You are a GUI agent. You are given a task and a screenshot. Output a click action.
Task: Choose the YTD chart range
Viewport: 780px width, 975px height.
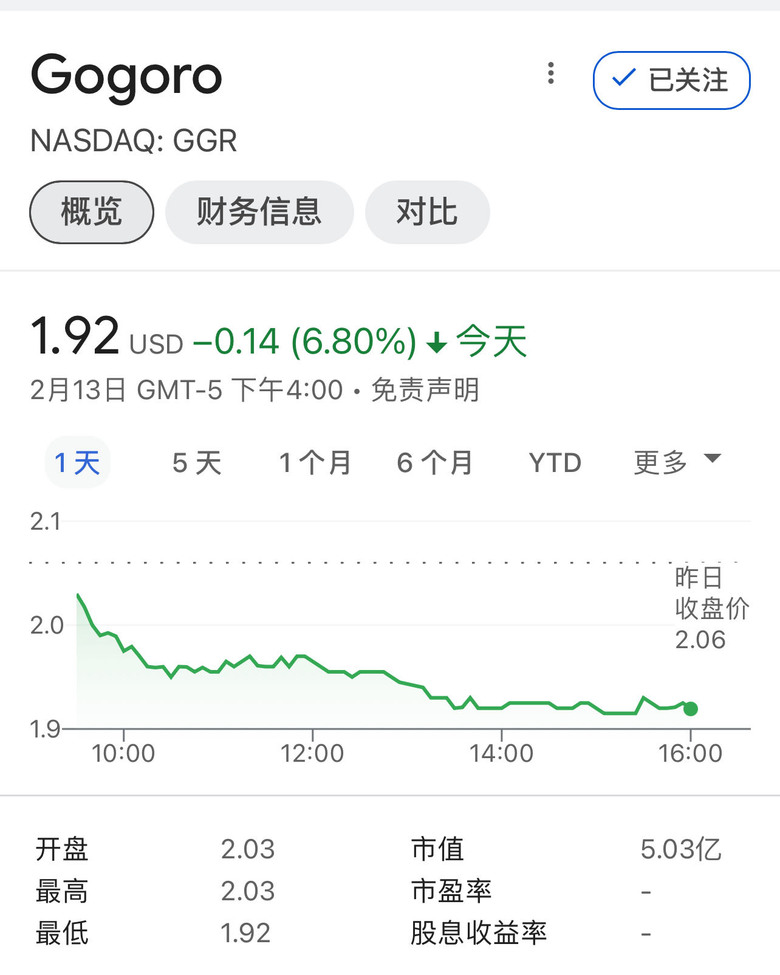tap(555, 462)
